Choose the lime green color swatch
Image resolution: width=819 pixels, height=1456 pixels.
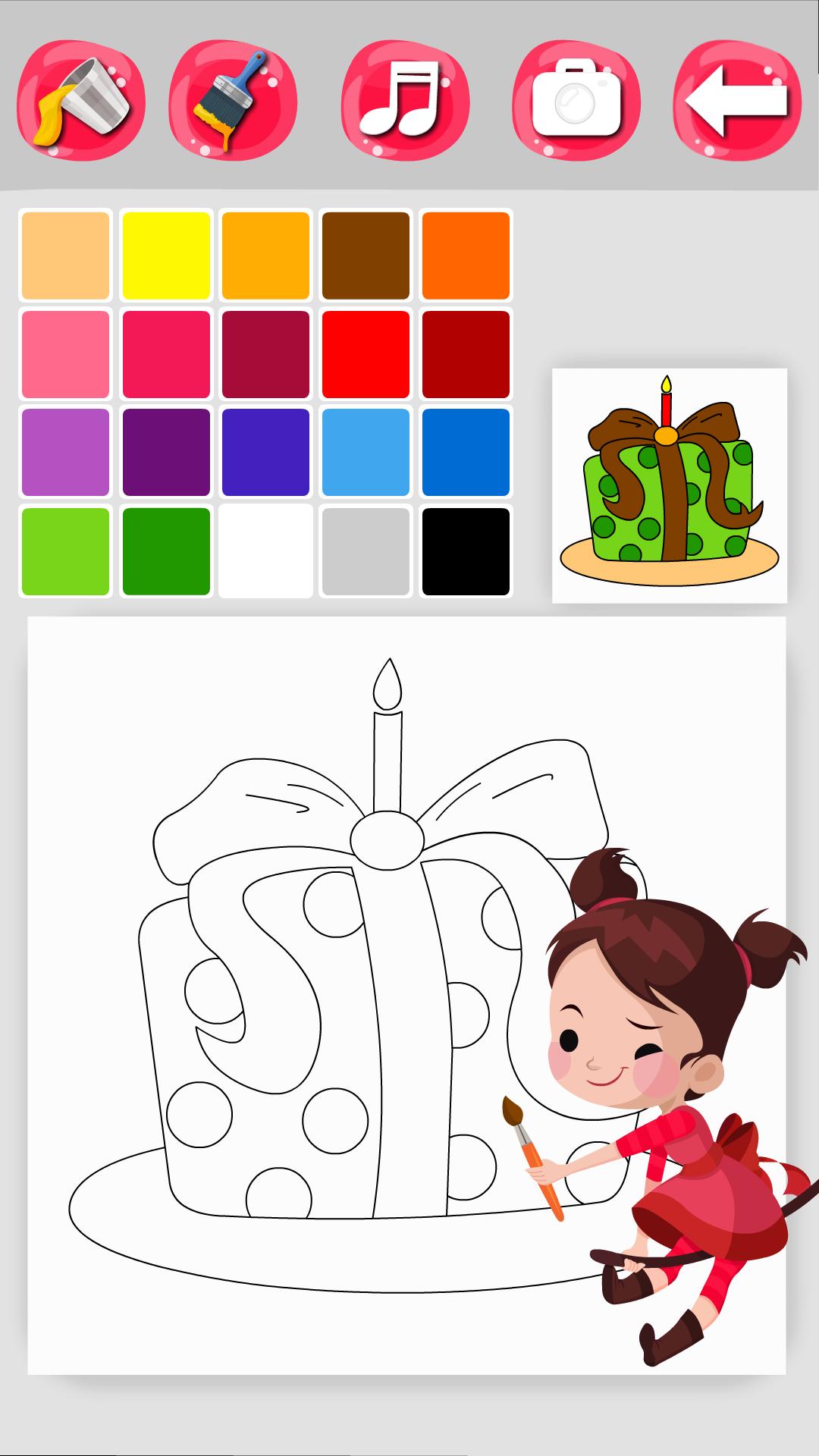click(66, 551)
